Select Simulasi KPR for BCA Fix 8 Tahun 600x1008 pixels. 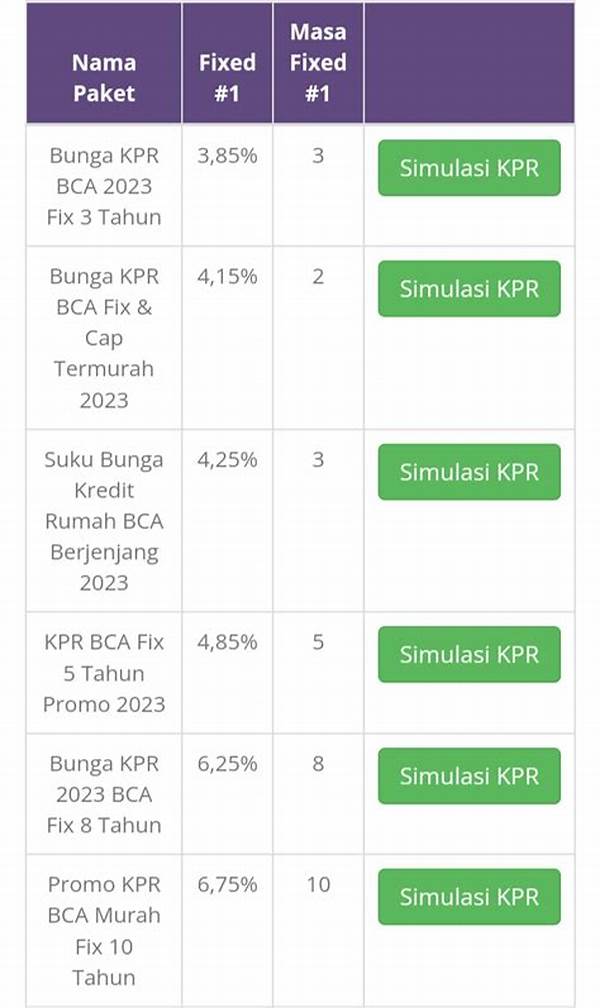click(x=469, y=776)
